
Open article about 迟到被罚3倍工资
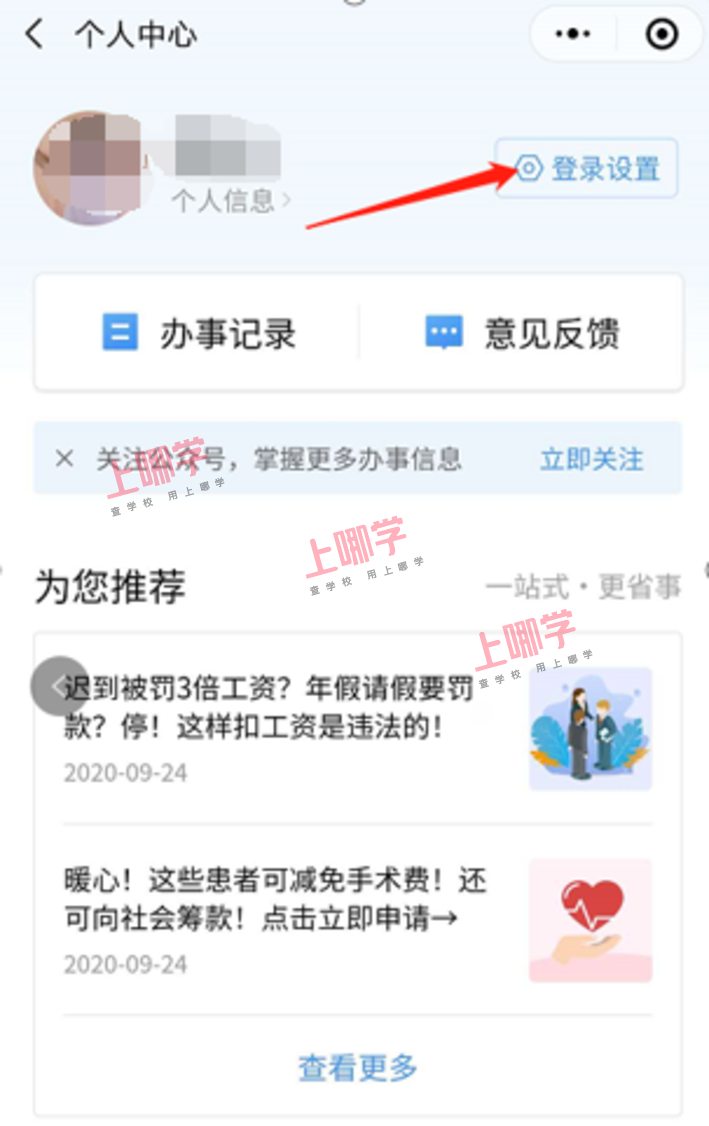(x=270, y=708)
